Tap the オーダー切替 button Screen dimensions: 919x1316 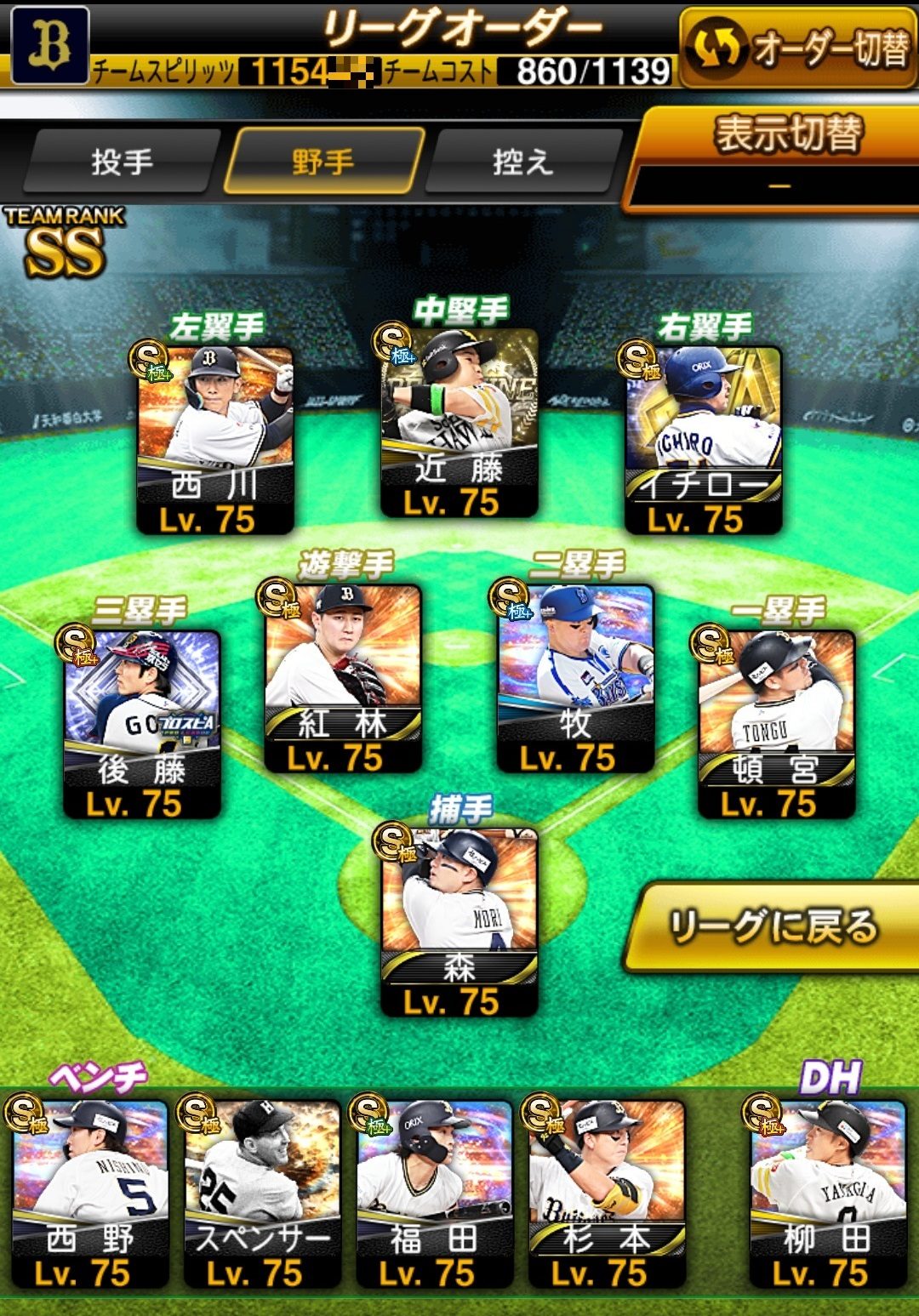pyautogui.click(x=796, y=48)
